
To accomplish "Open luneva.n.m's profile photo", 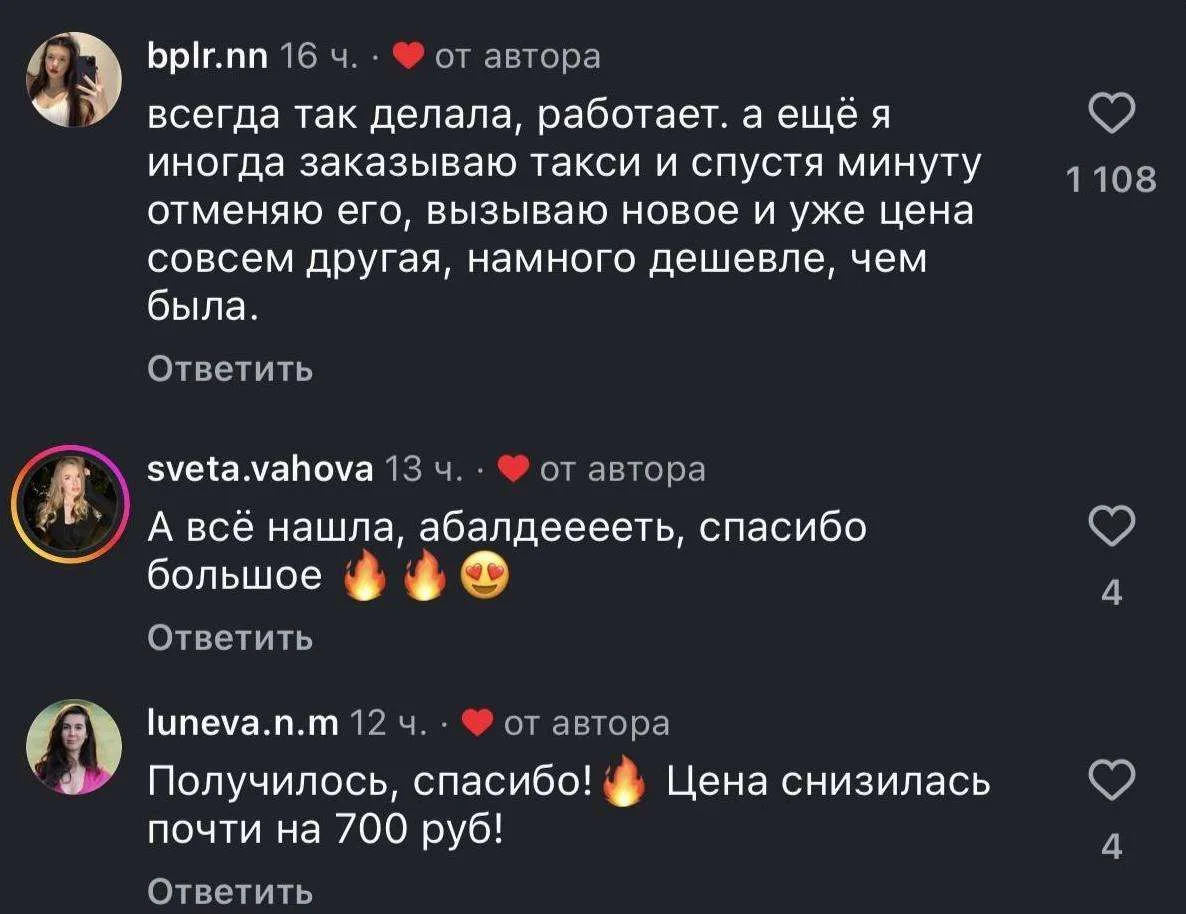I will pyautogui.click(x=73, y=747).
